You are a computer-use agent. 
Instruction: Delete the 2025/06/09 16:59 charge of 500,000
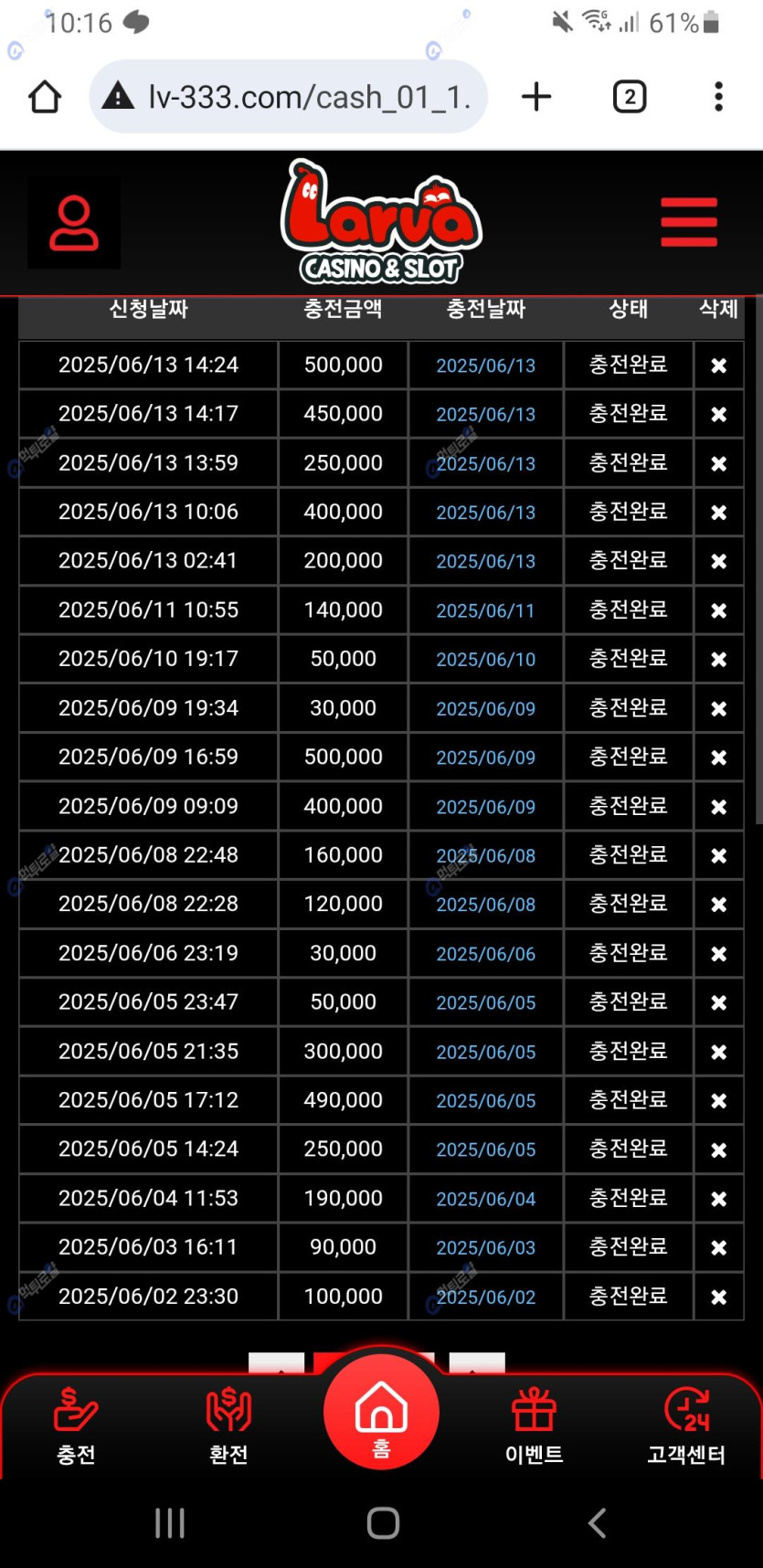pos(718,758)
